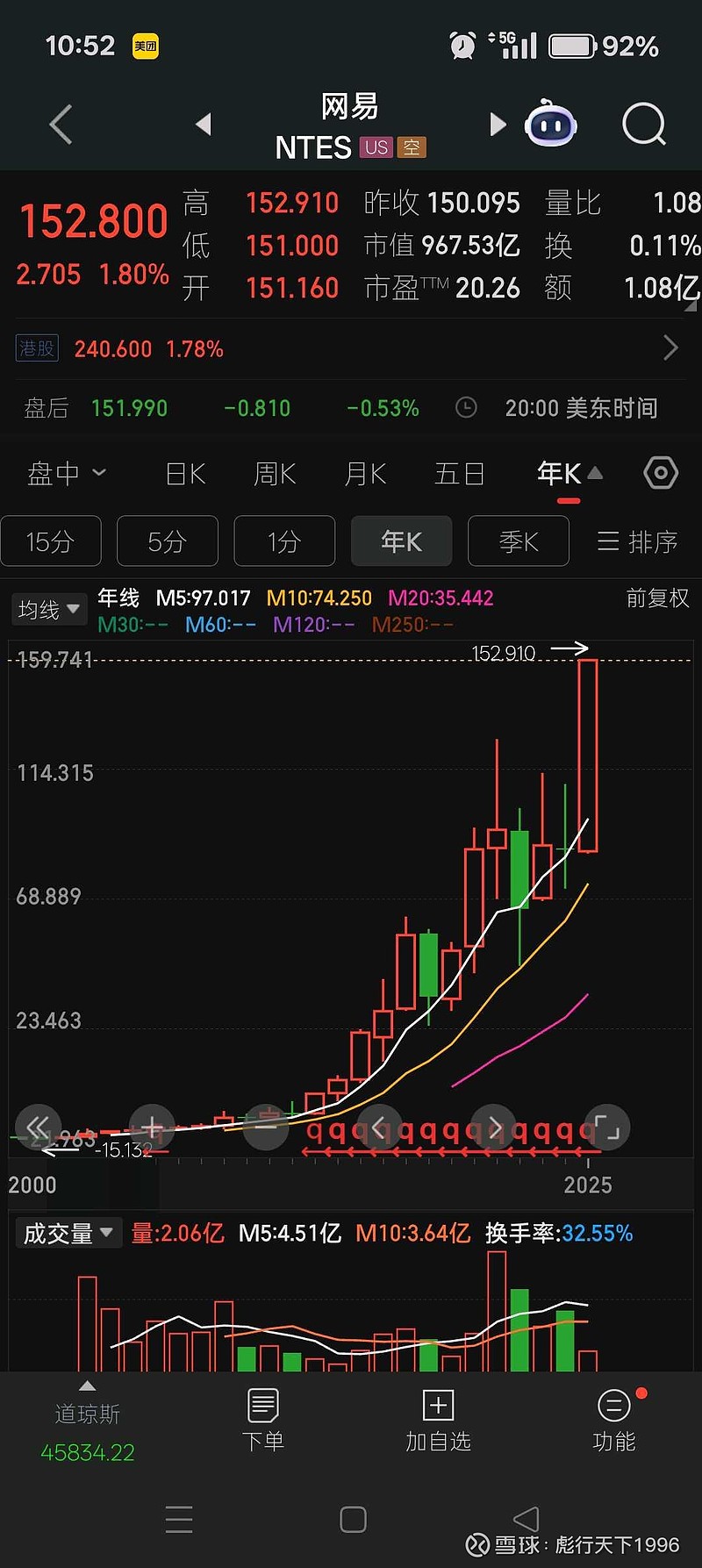702x1568 pixels.
Task: Open the robot AI assistant
Action: point(551,125)
